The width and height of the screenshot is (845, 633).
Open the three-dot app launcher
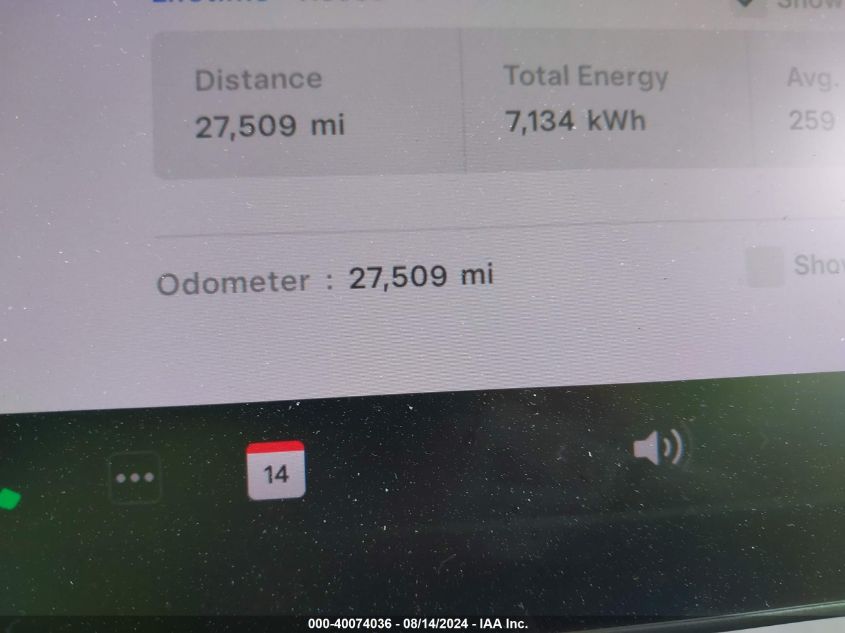pos(135,477)
